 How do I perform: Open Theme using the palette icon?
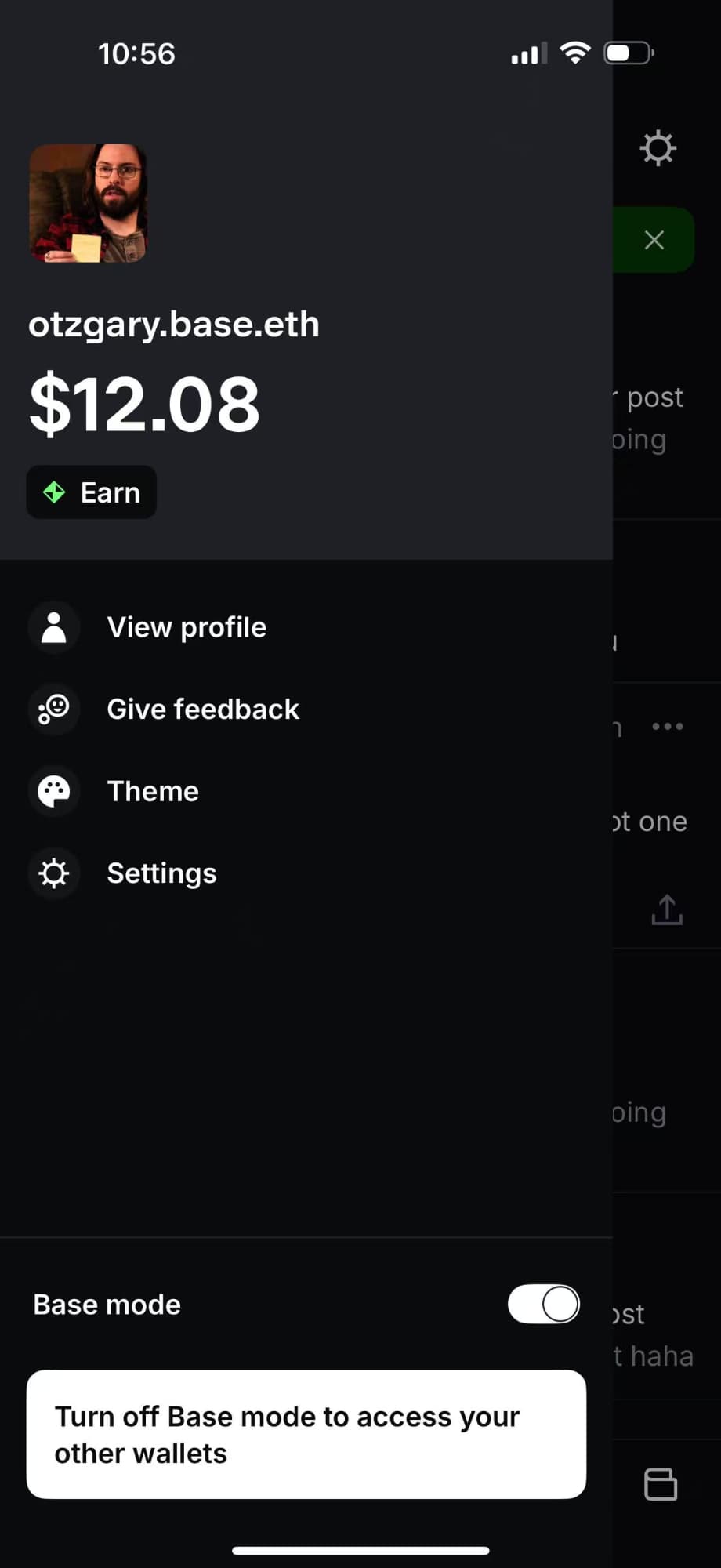coord(53,791)
